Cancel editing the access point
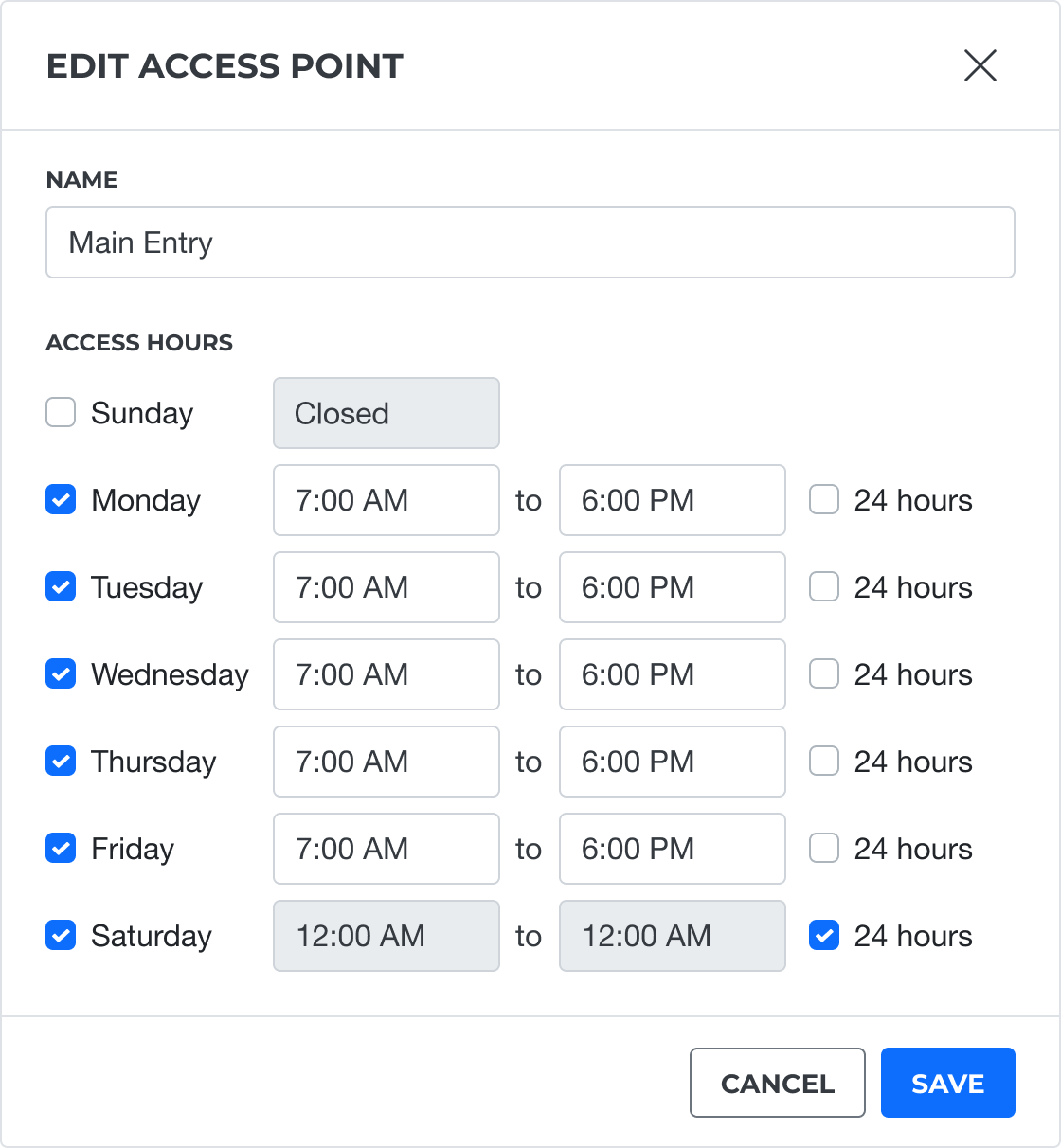This screenshot has width=1061, height=1148. [777, 1083]
